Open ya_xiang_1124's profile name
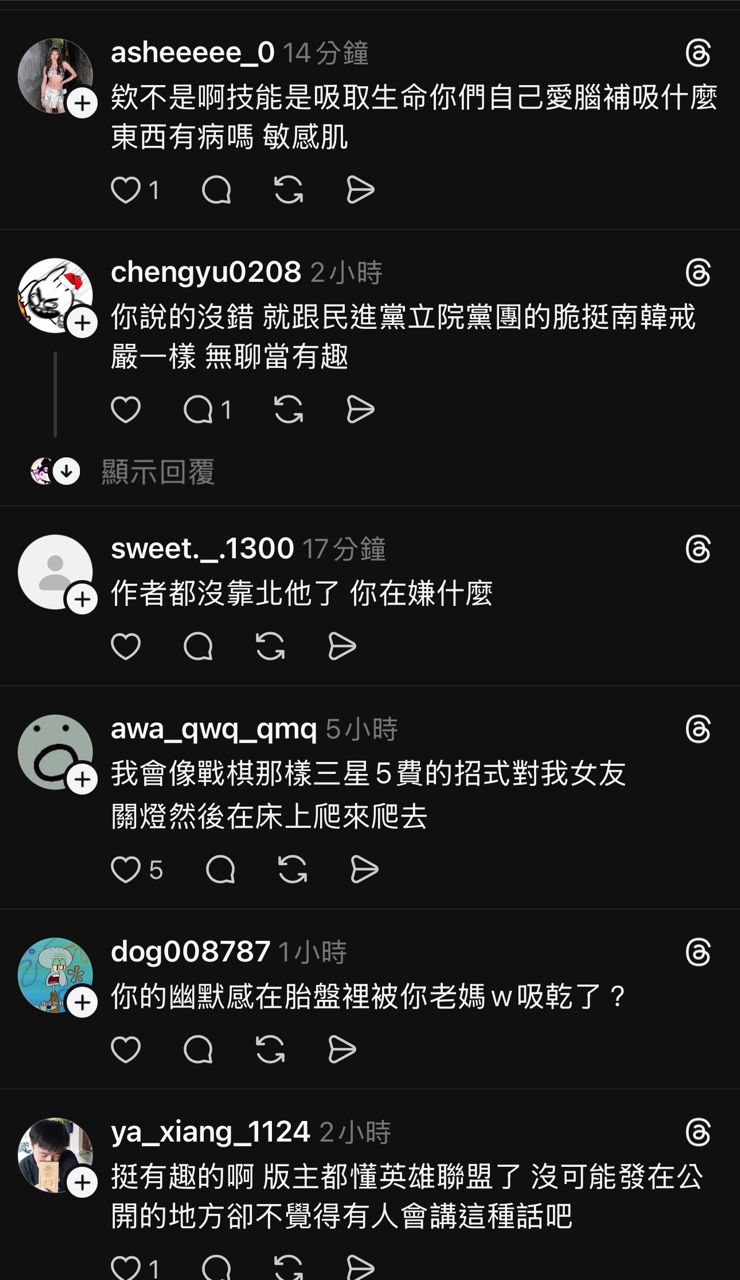This screenshot has width=740, height=1280. click(x=210, y=1132)
